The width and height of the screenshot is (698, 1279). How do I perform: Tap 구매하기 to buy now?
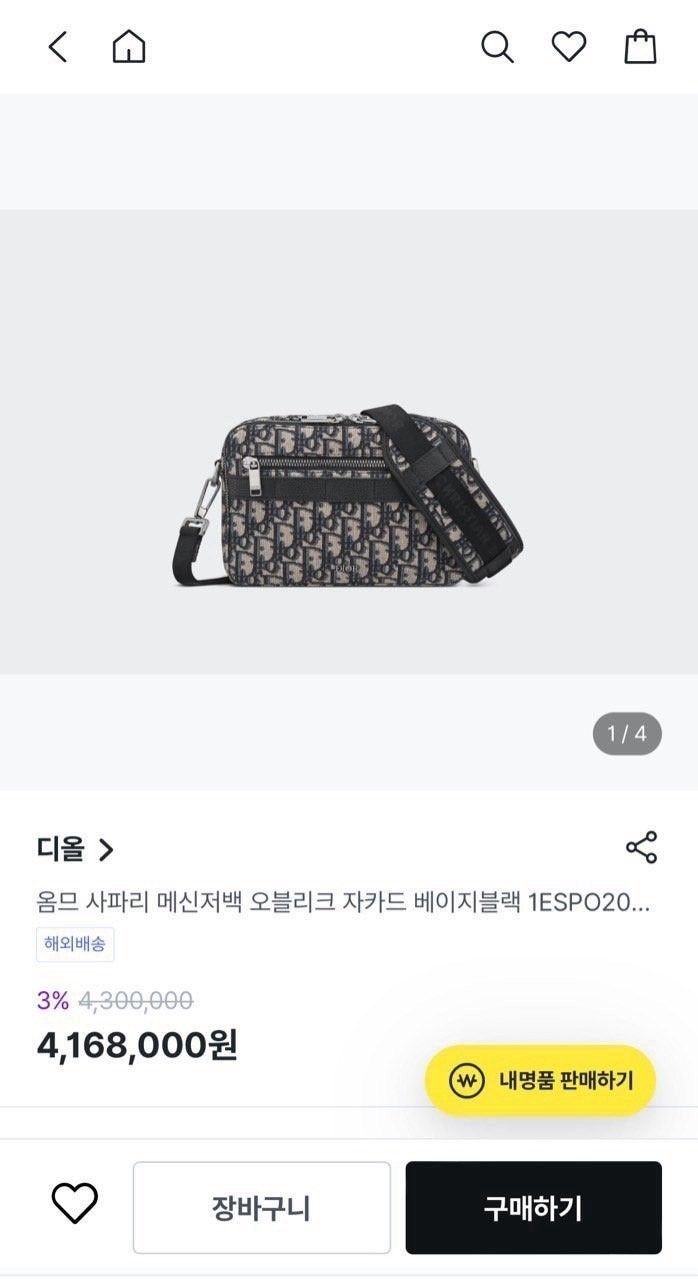533,1207
